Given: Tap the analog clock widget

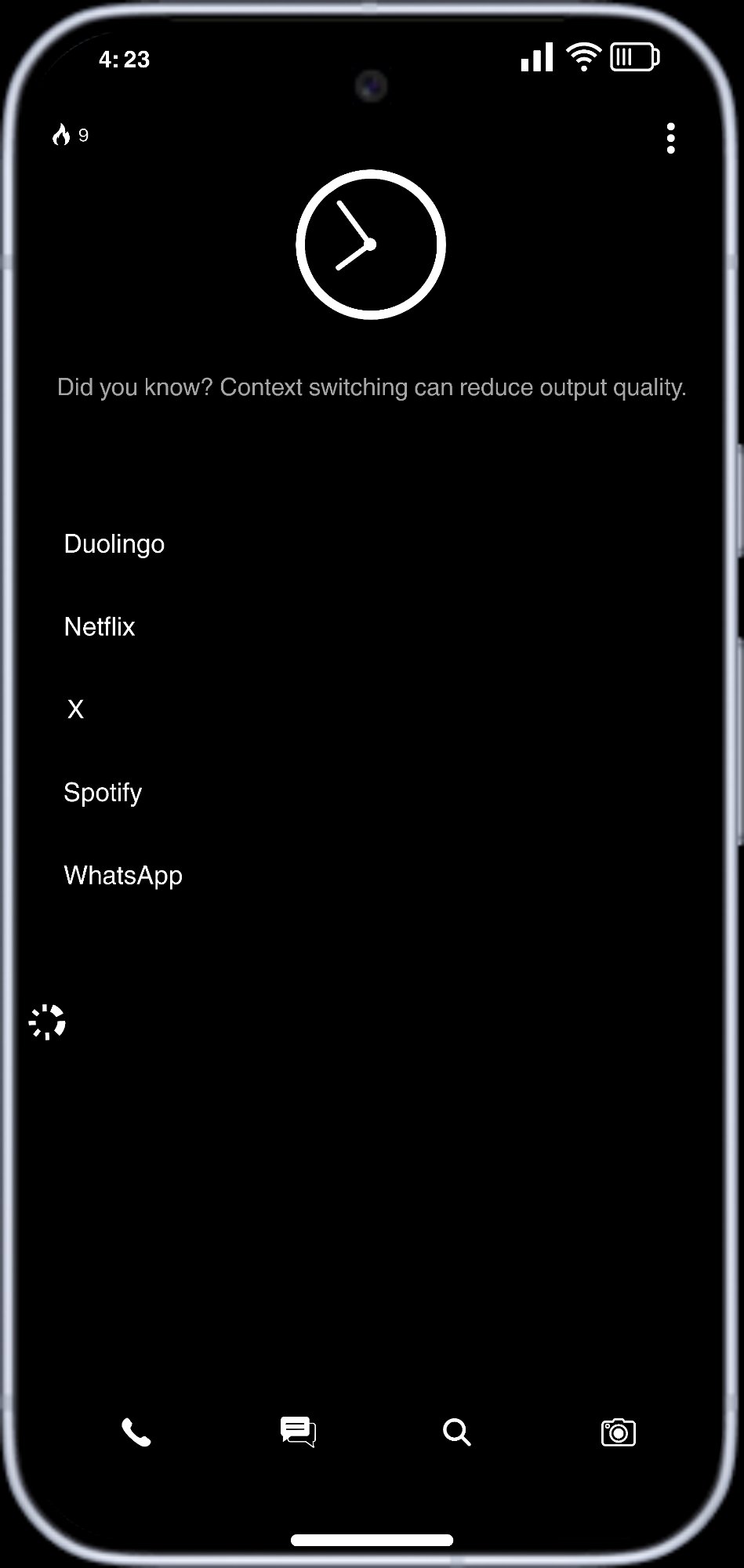Looking at the screenshot, I should click(x=371, y=245).
